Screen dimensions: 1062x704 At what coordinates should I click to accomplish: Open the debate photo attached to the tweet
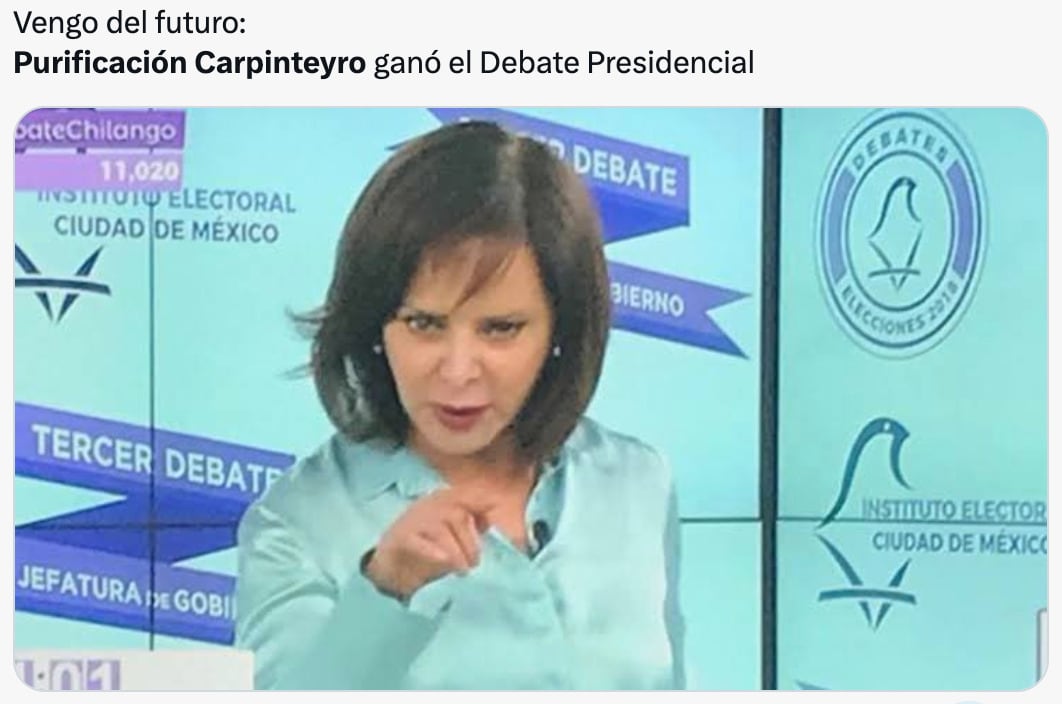pos(530,398)
